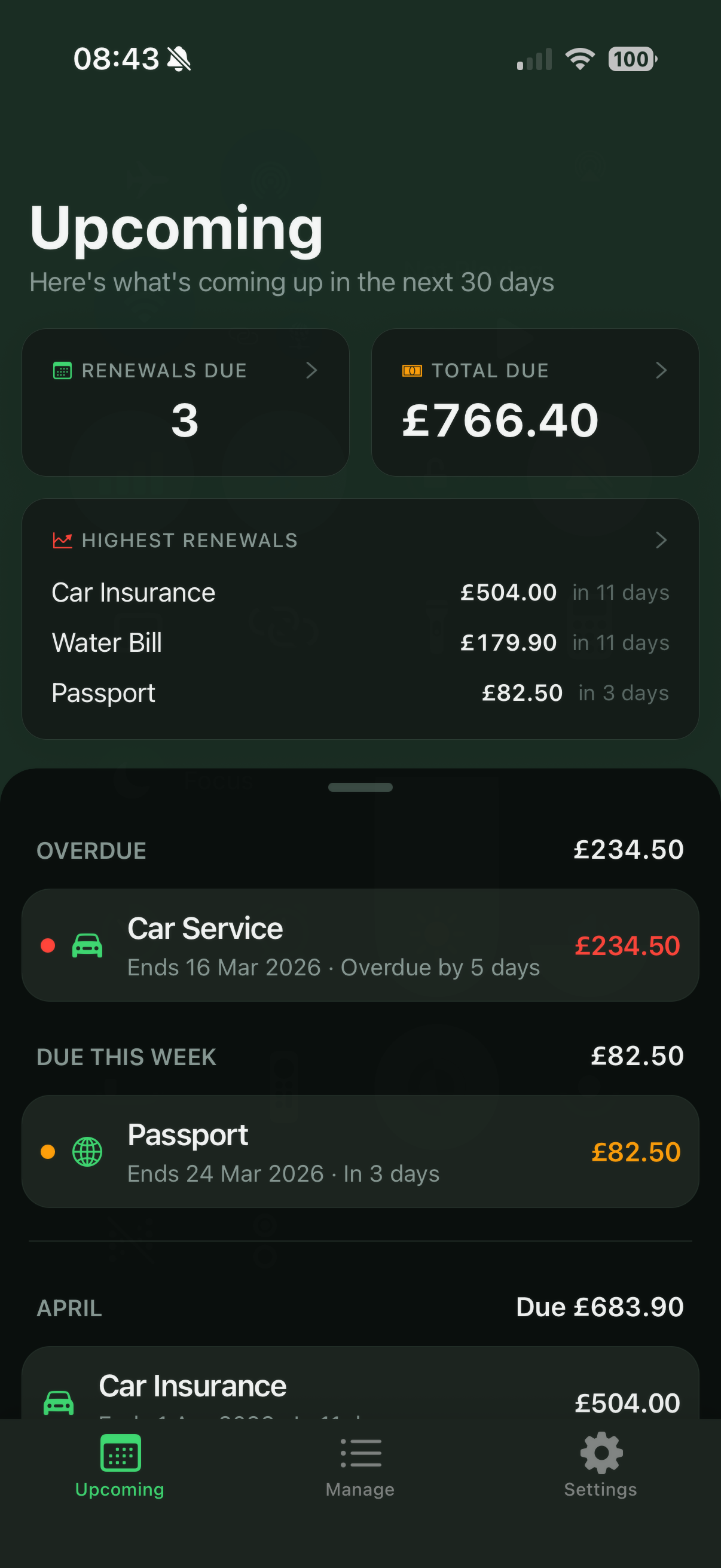This screenshot has height=1568, width=721.
Task: Click the muted notifications bell in the status bar
Action: pyautogui.click(x=179, y=59)
